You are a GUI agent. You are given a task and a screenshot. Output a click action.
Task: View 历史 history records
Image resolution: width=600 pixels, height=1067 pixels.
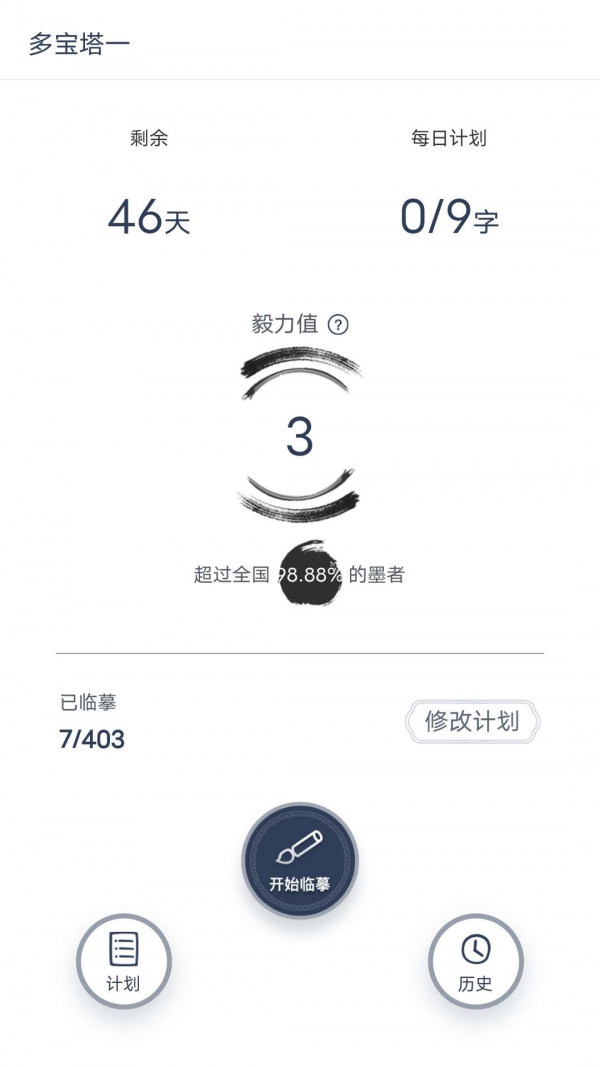(x=475, y=961)
